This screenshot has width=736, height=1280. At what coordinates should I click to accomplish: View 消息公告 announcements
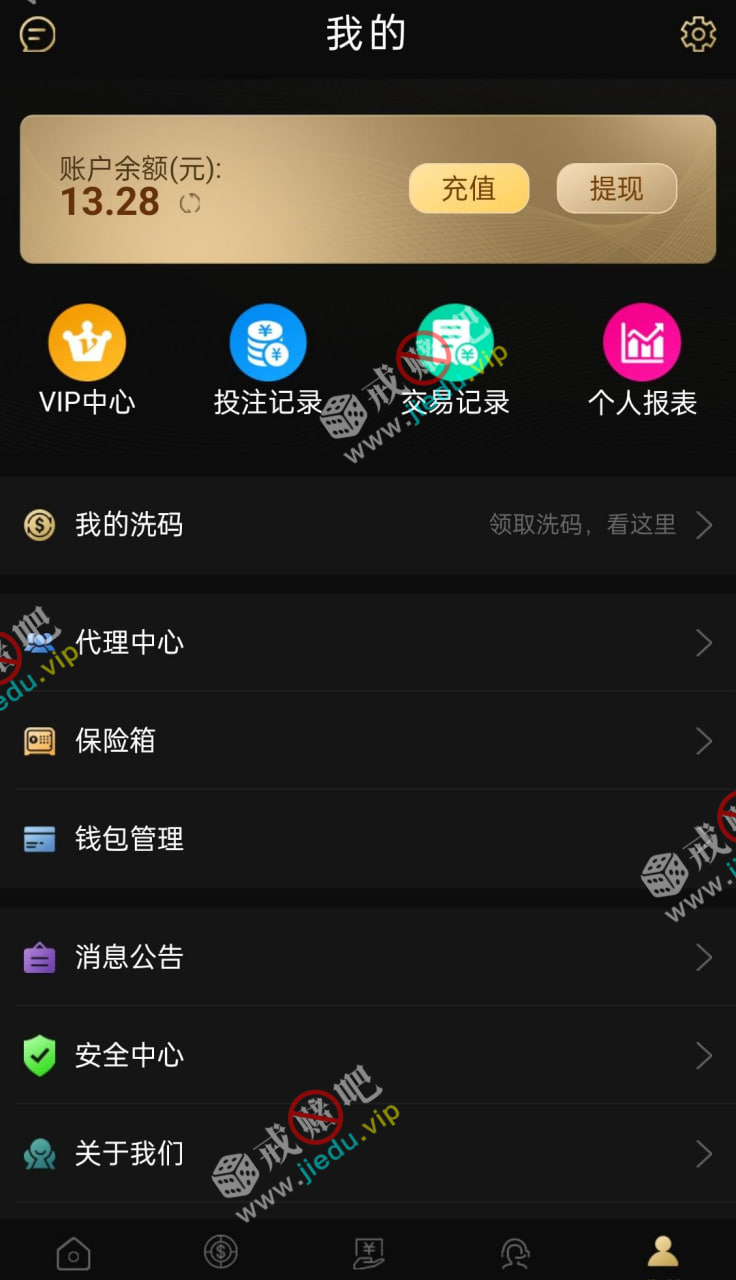pyautogui.click(x=368, y=957)
